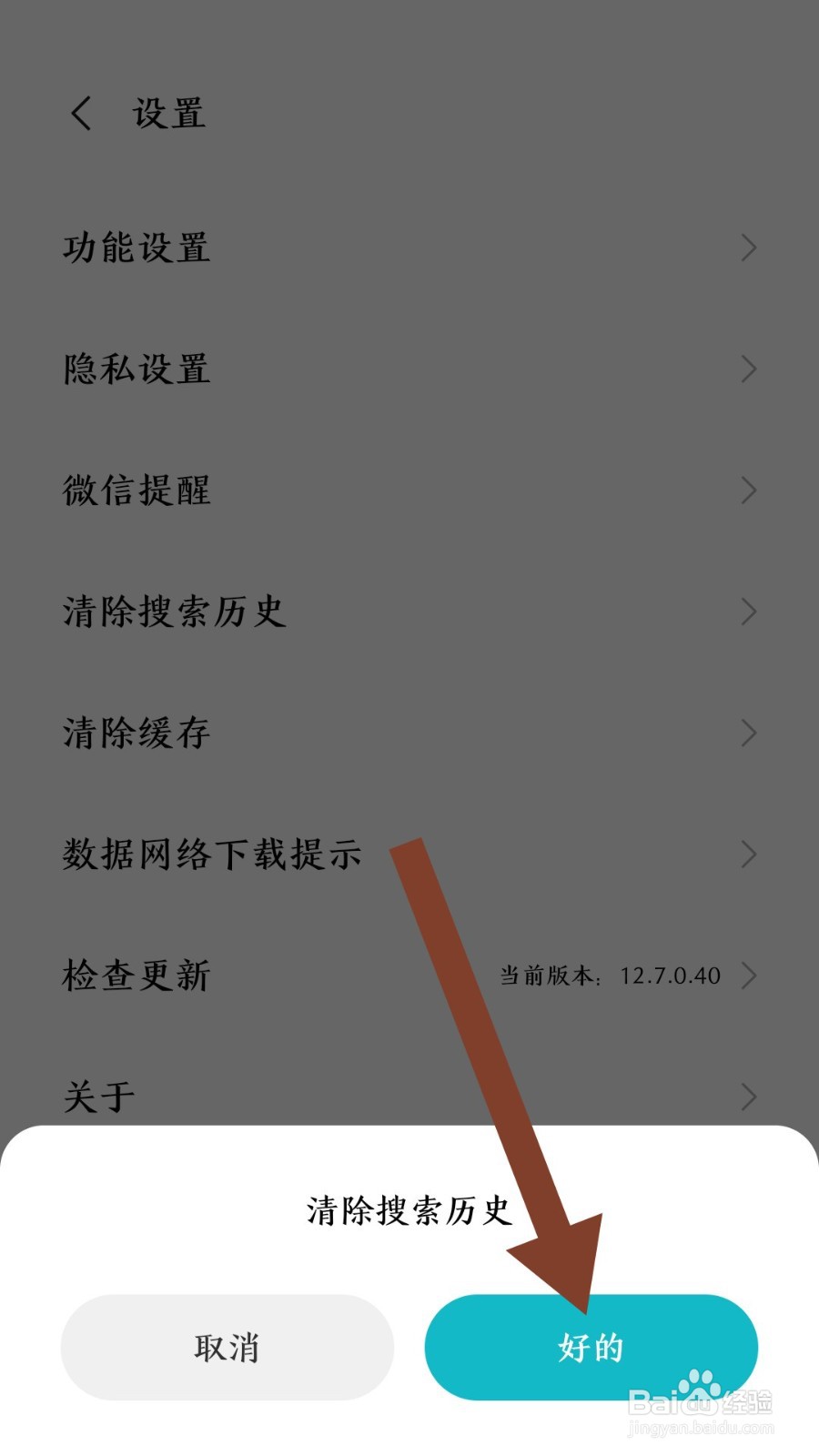Click the back arrow to exit Settings

click(x=82, y=114)
